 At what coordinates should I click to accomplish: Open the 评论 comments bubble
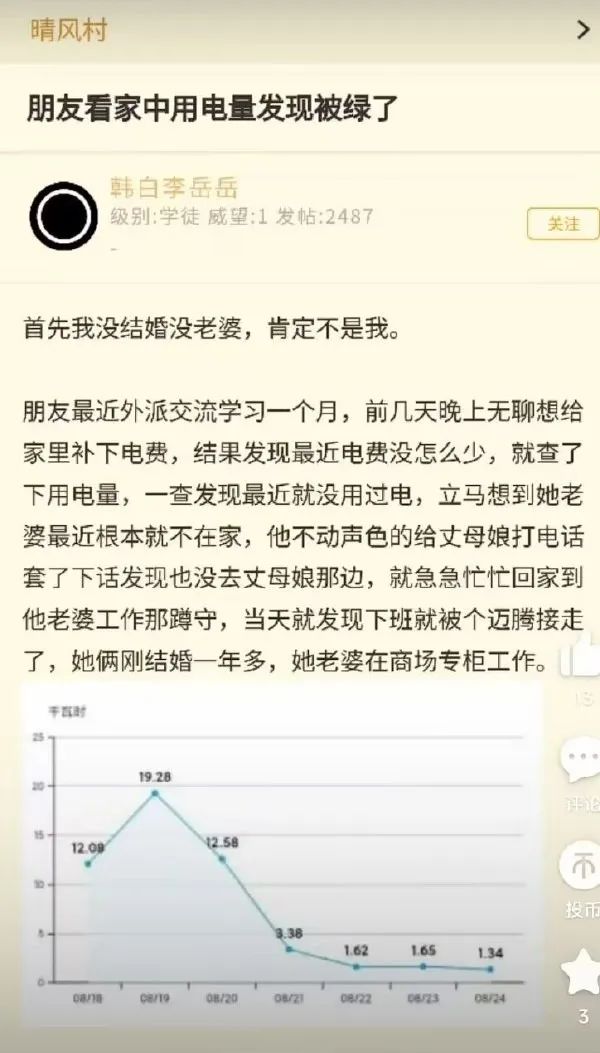tap(582, 762)
